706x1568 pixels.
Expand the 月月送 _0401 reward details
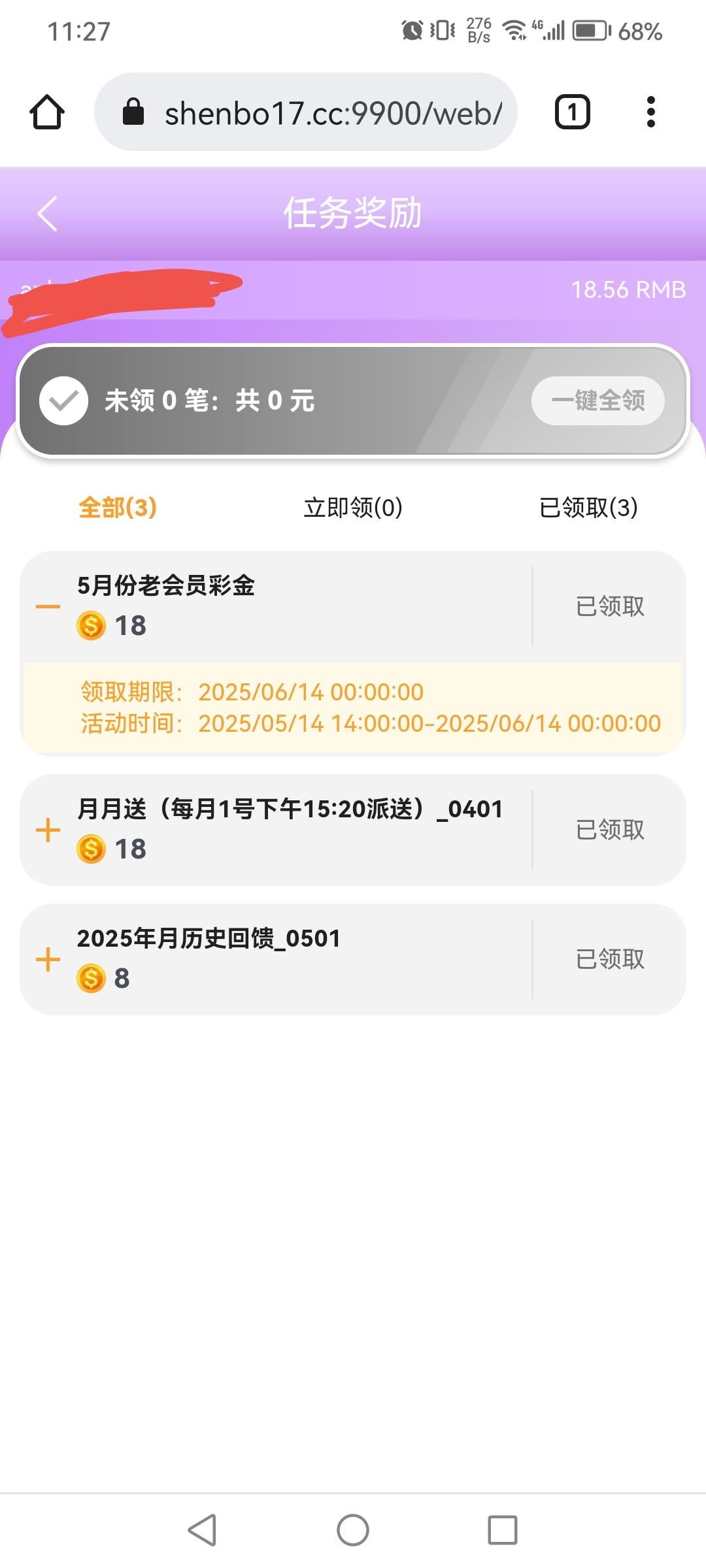coord(48,830)
